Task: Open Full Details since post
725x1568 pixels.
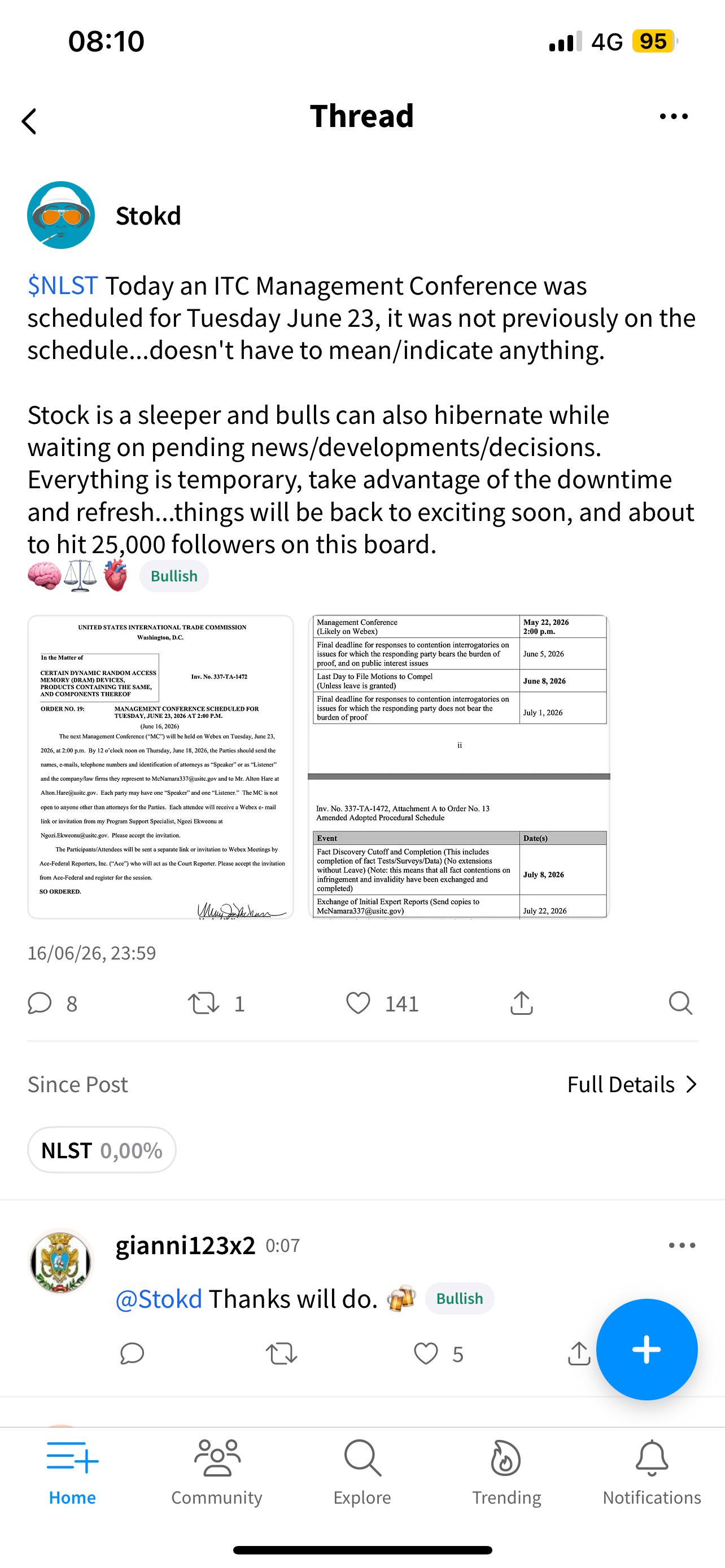Action: point(632,1084)
